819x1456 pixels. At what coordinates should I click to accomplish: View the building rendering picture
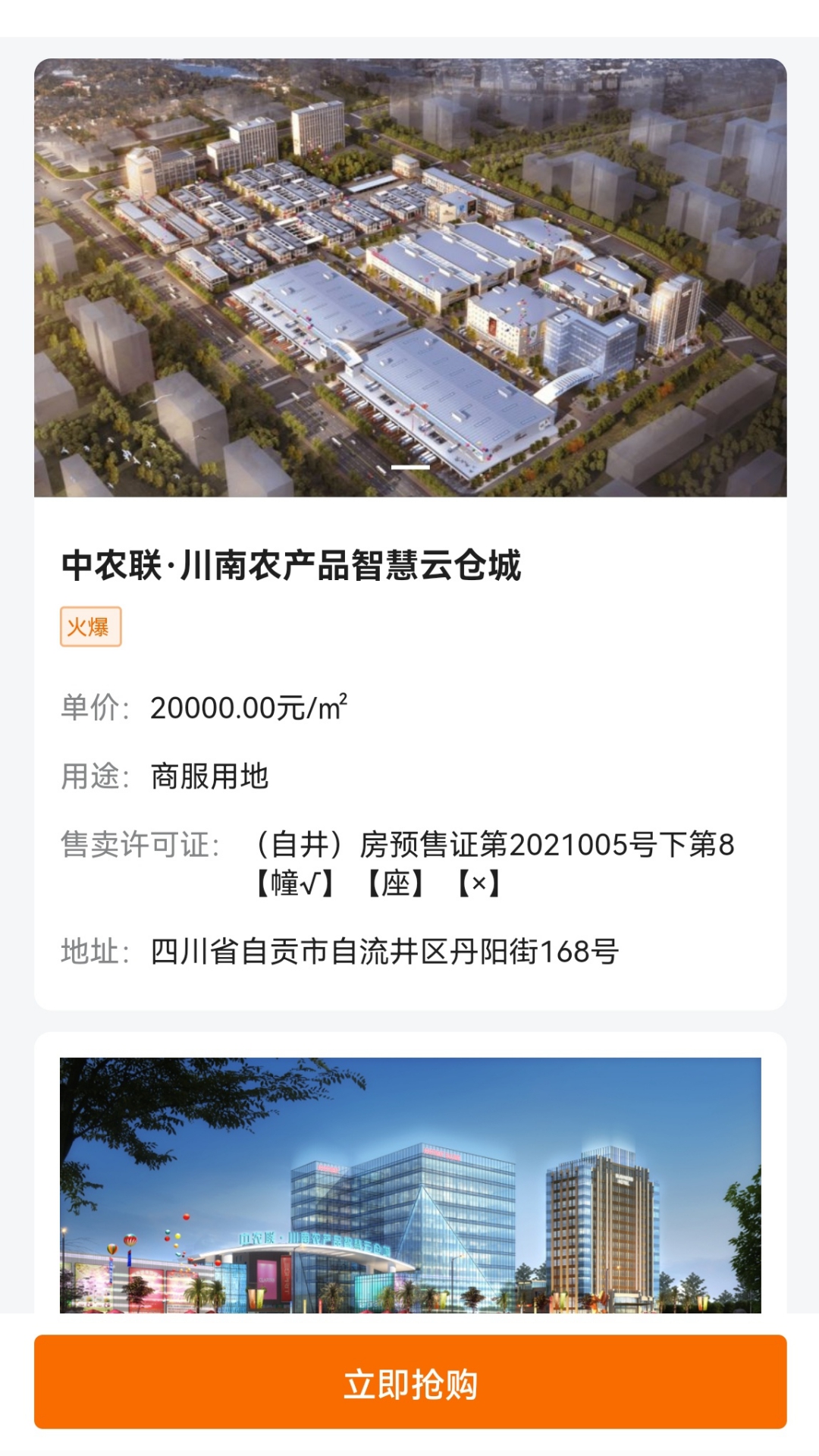[410, 1185]
